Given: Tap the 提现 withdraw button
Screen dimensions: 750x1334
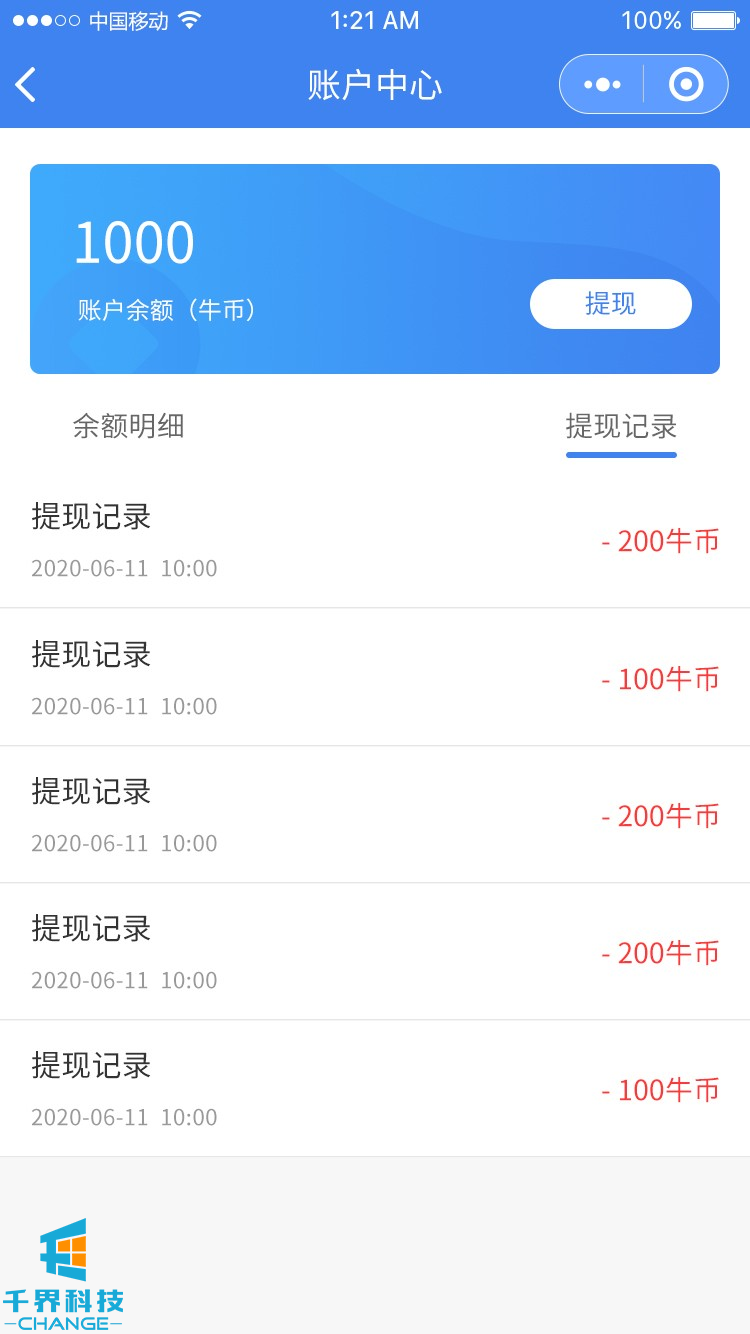Looking at the screenshot, I should click(610, 304).
